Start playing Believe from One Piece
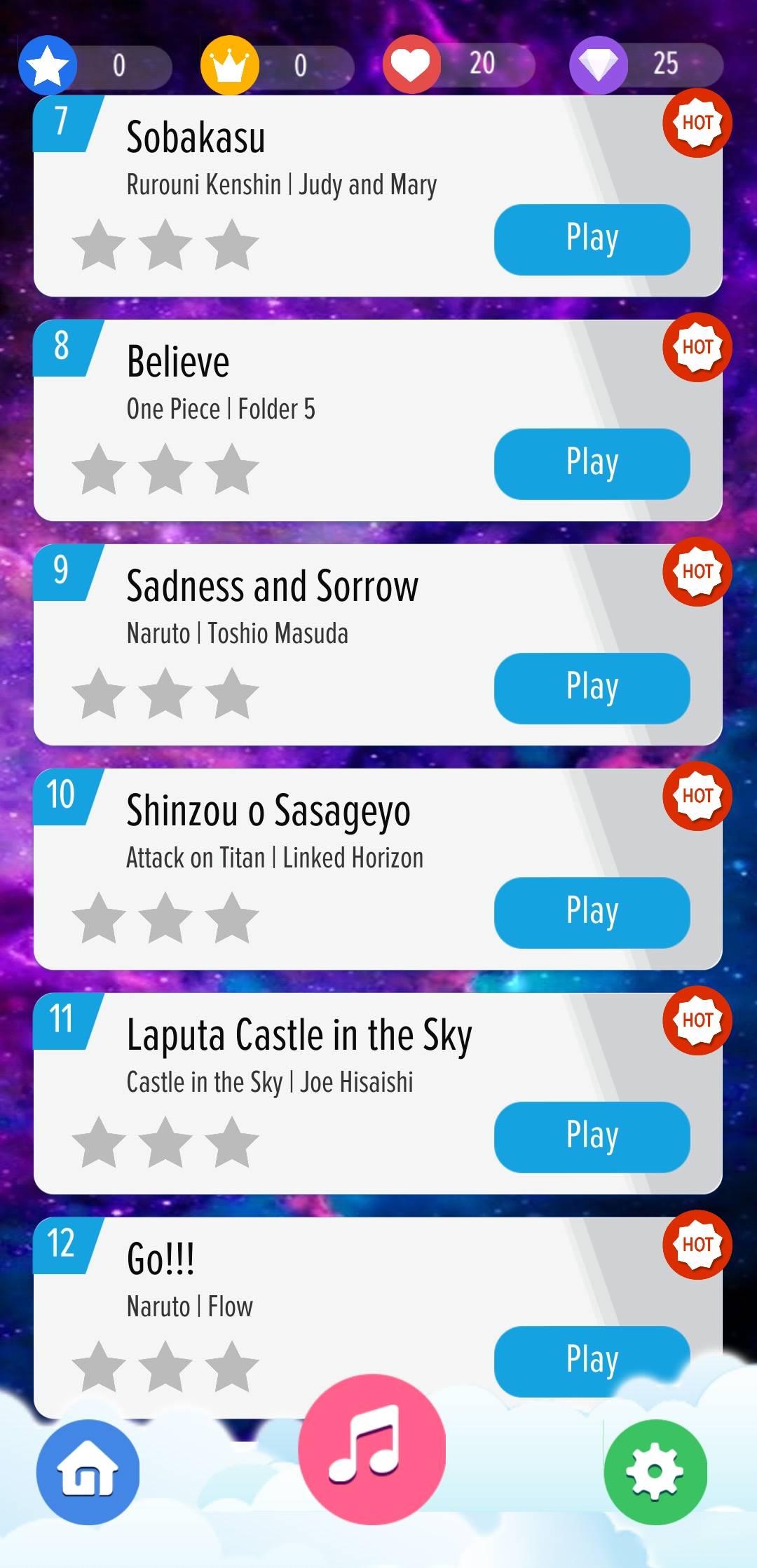Viewport: 757px width, 1568px height. [x=592, y=464]
